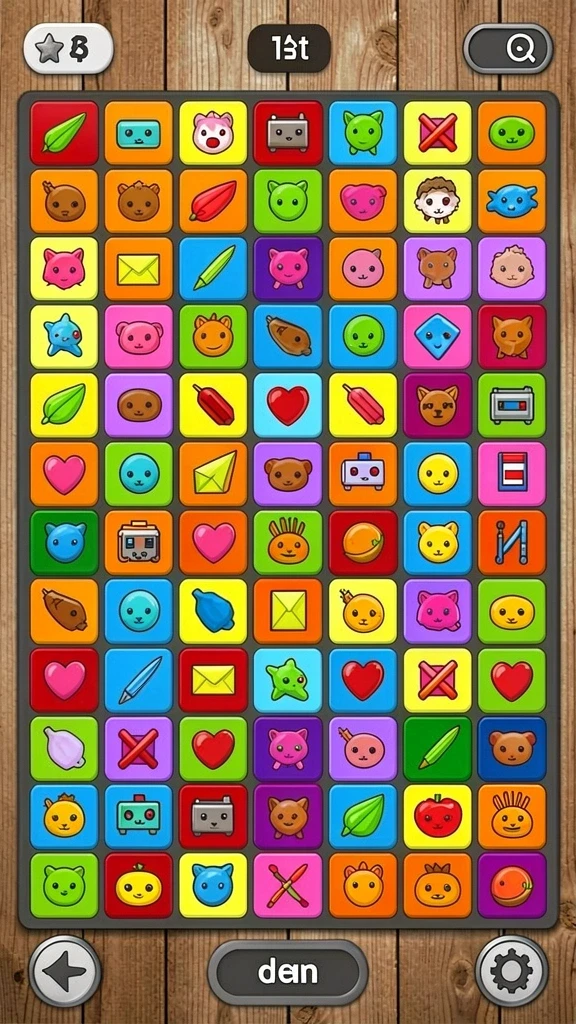Tap the orange fruit tile on red

362,543
